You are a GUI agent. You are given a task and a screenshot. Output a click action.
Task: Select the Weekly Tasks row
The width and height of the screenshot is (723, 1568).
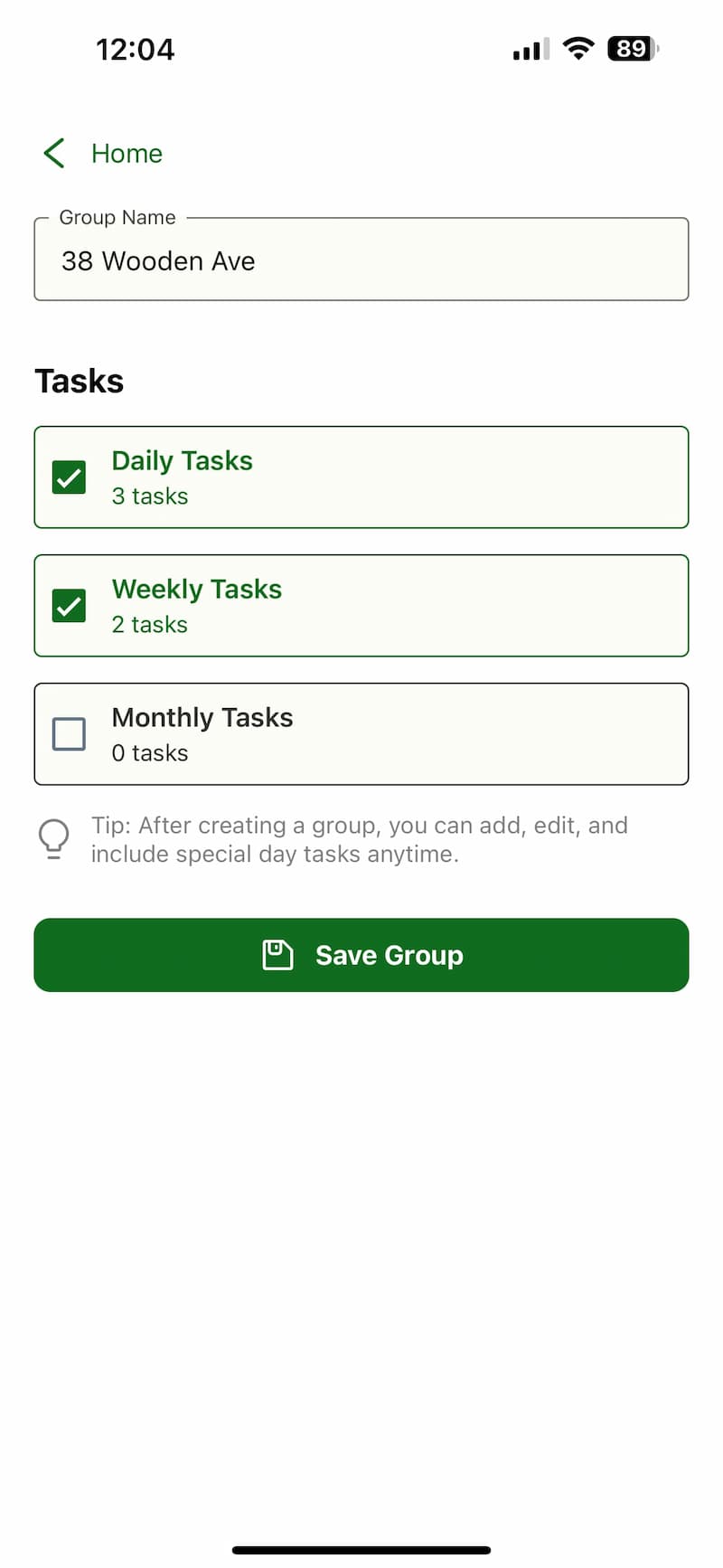click(361, 605)
